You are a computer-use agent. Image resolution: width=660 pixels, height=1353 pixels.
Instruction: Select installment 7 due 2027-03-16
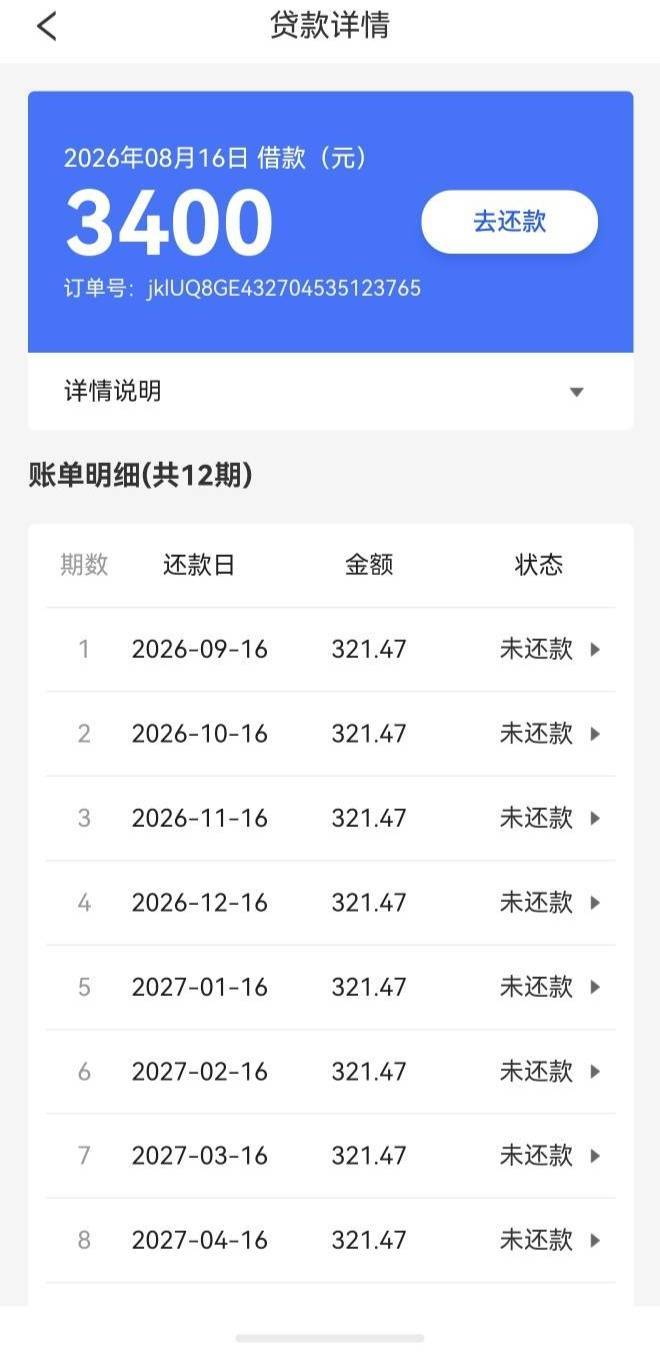click(x=330, y=1156)
